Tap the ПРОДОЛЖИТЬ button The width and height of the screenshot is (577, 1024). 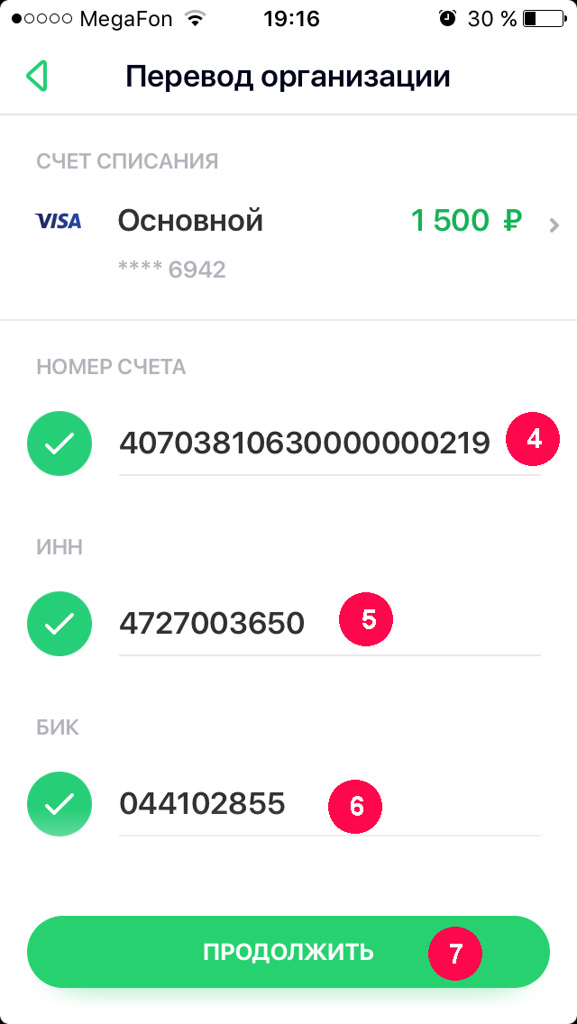[x=288, y=952]
